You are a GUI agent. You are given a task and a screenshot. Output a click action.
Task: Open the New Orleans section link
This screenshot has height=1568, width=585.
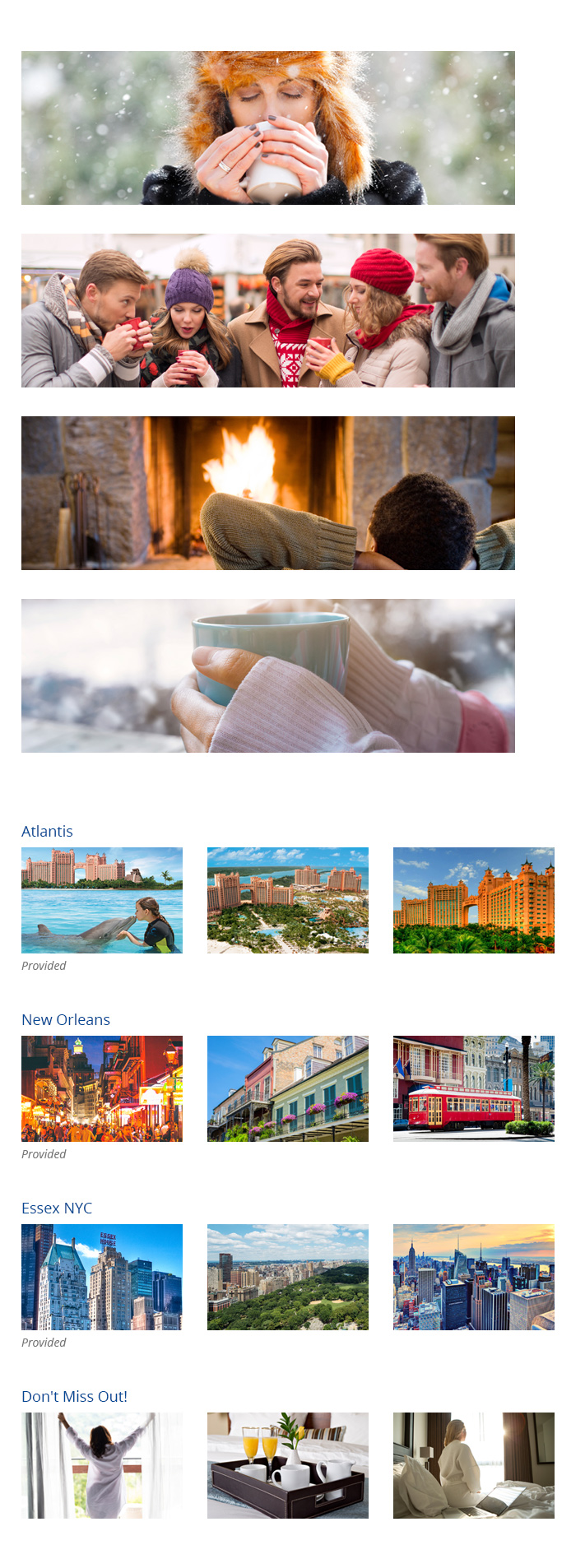66,1019
